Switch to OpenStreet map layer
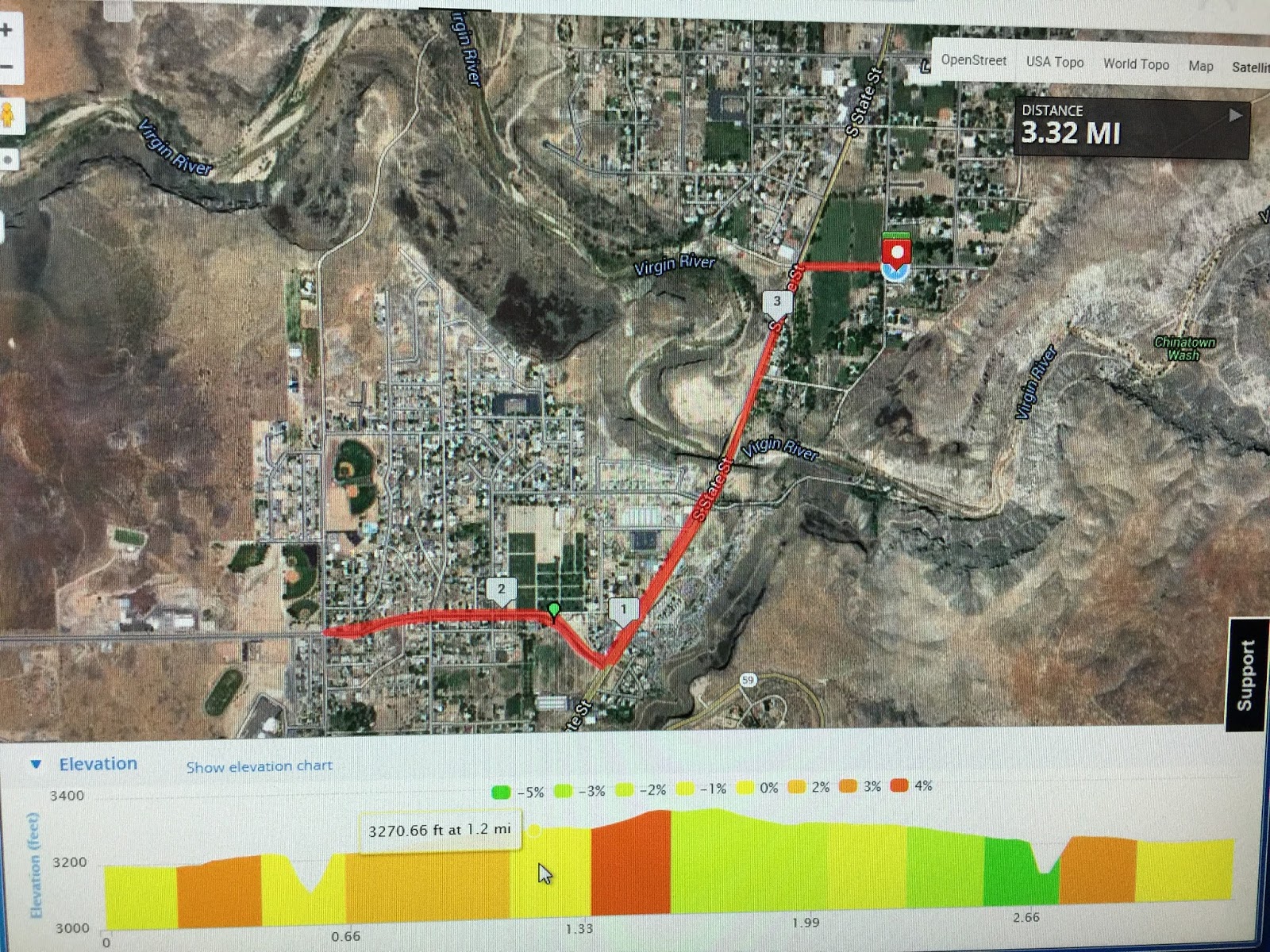This screenshot has height=952, width=1270. tap(973, 61)
